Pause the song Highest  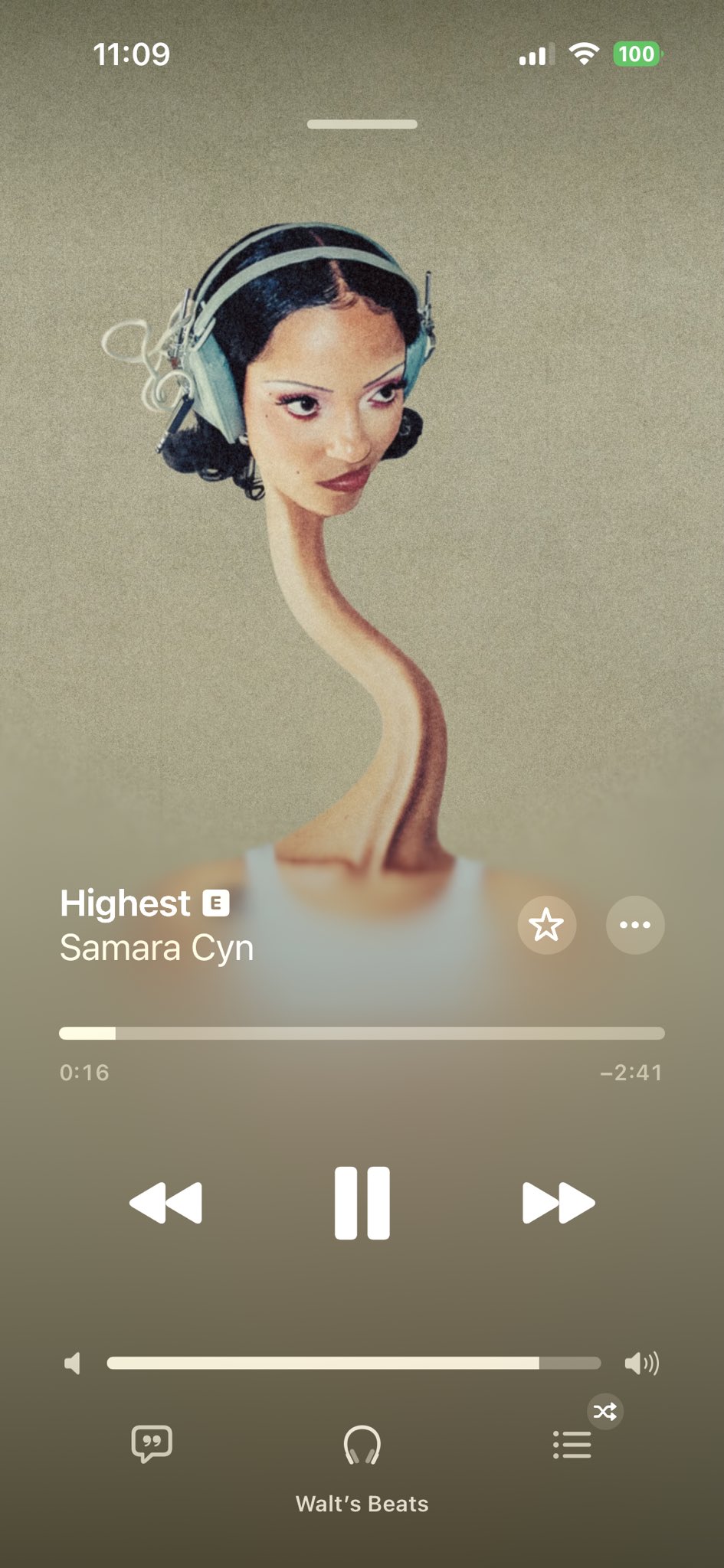click(362, 1203)
